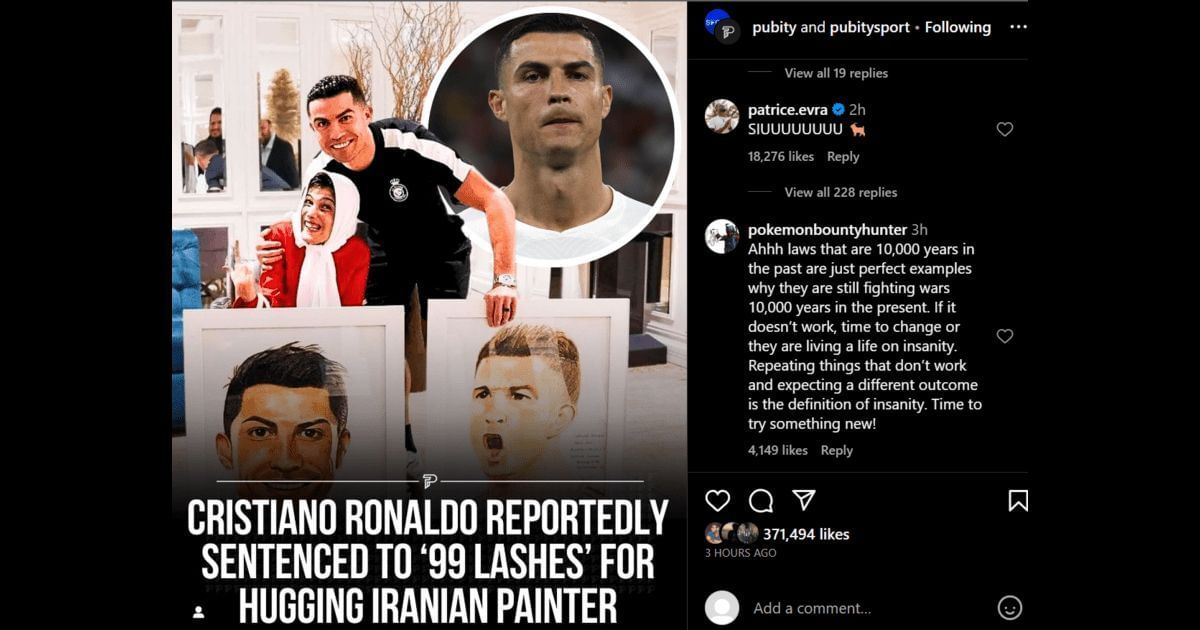Like pokemonbountyhunter's comment
1200x630 pixels.
pyautogui.click(x=1005, y=336)
